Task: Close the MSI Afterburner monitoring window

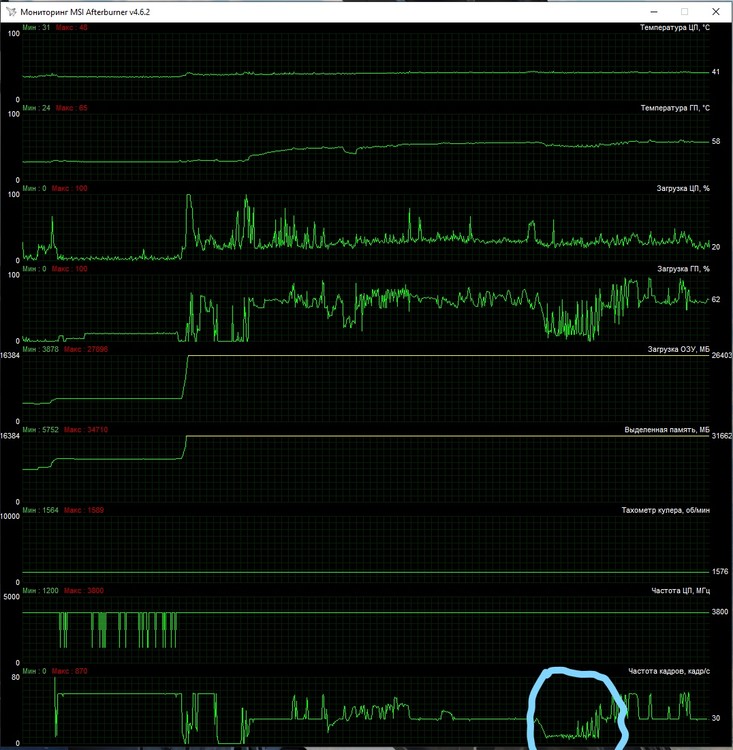Action: [715, 11]
